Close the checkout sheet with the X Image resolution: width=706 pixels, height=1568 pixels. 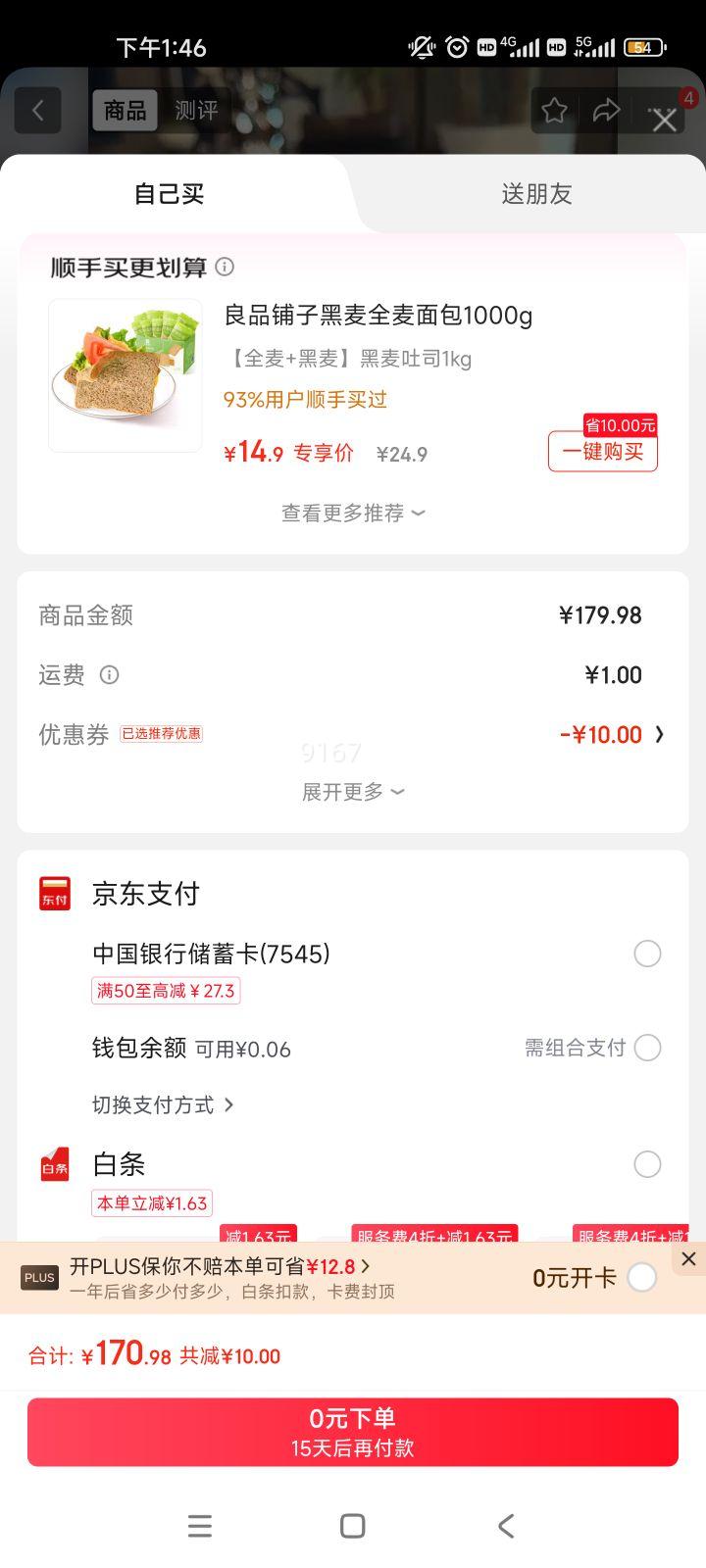pos(665,120)
